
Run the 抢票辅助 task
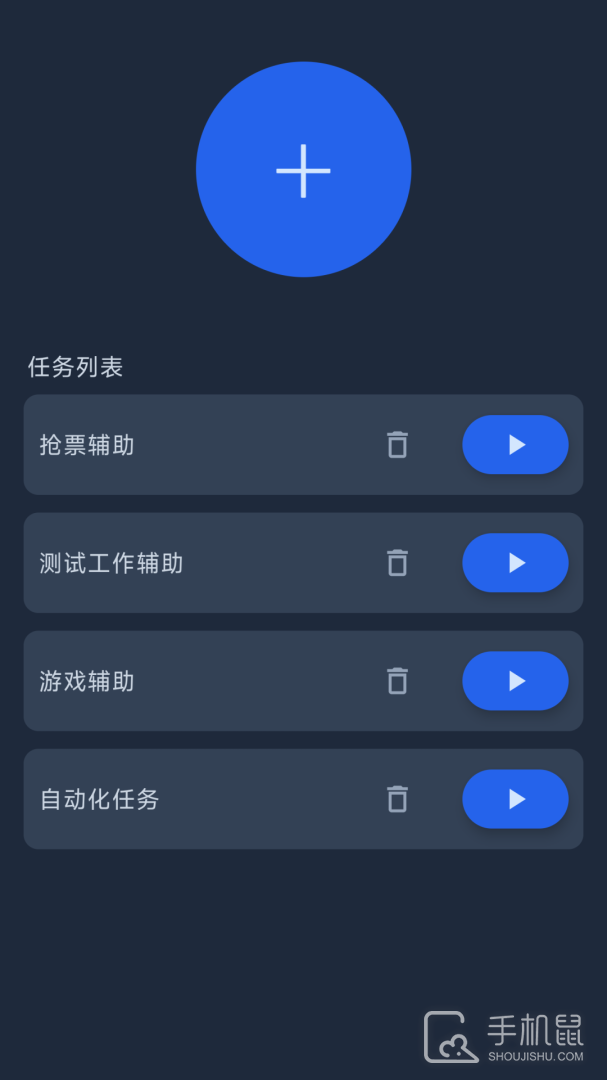(x=515, y=445)
